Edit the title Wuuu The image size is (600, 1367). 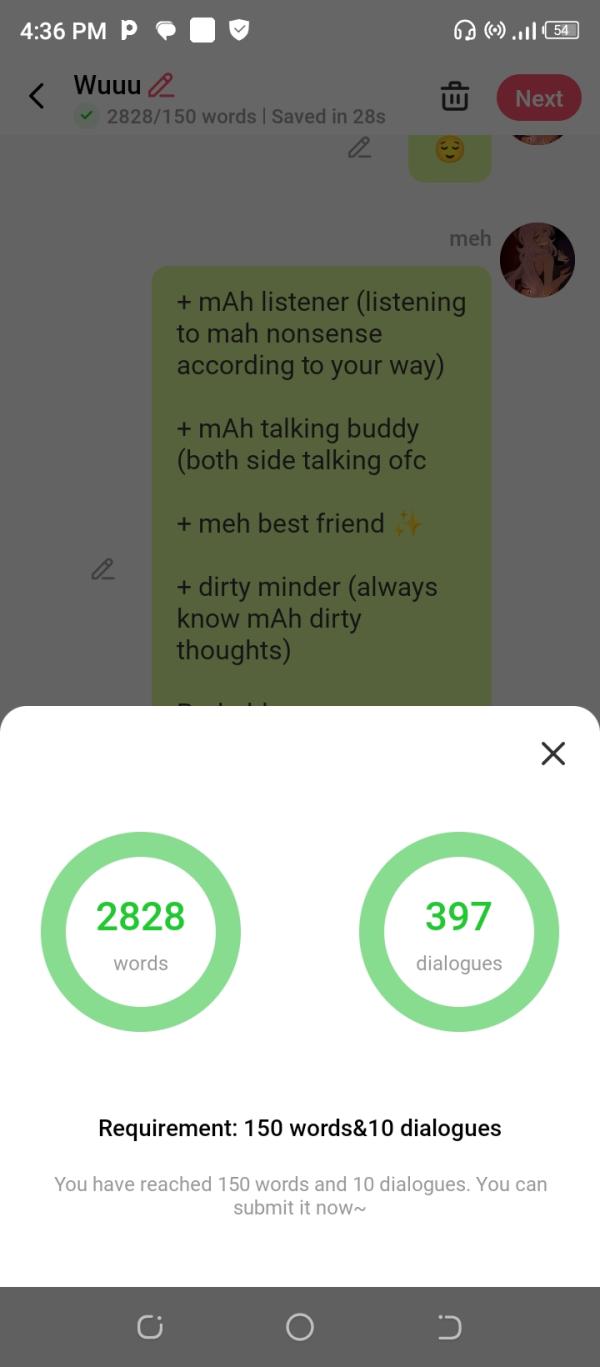pos(161,85)
